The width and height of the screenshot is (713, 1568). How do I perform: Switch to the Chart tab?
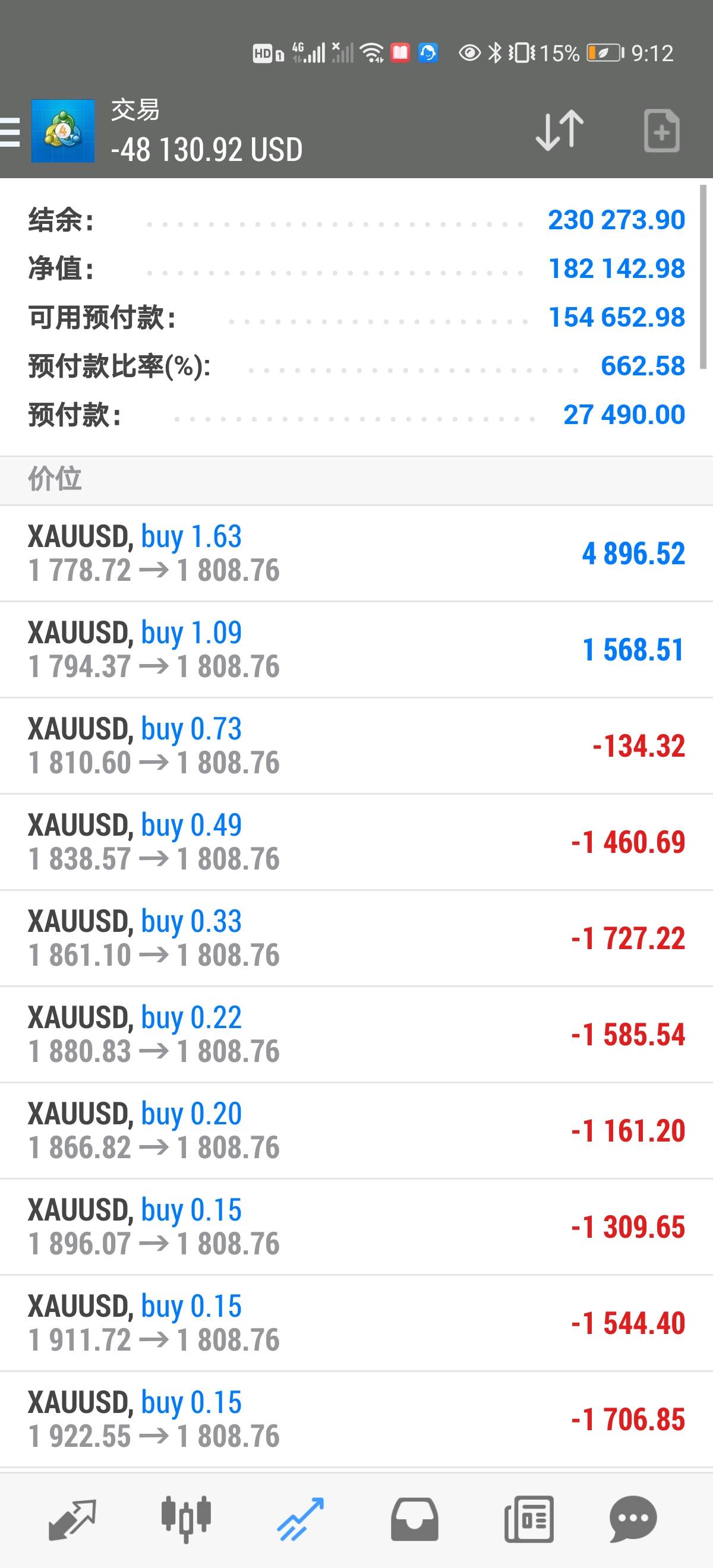(186, 1519)
